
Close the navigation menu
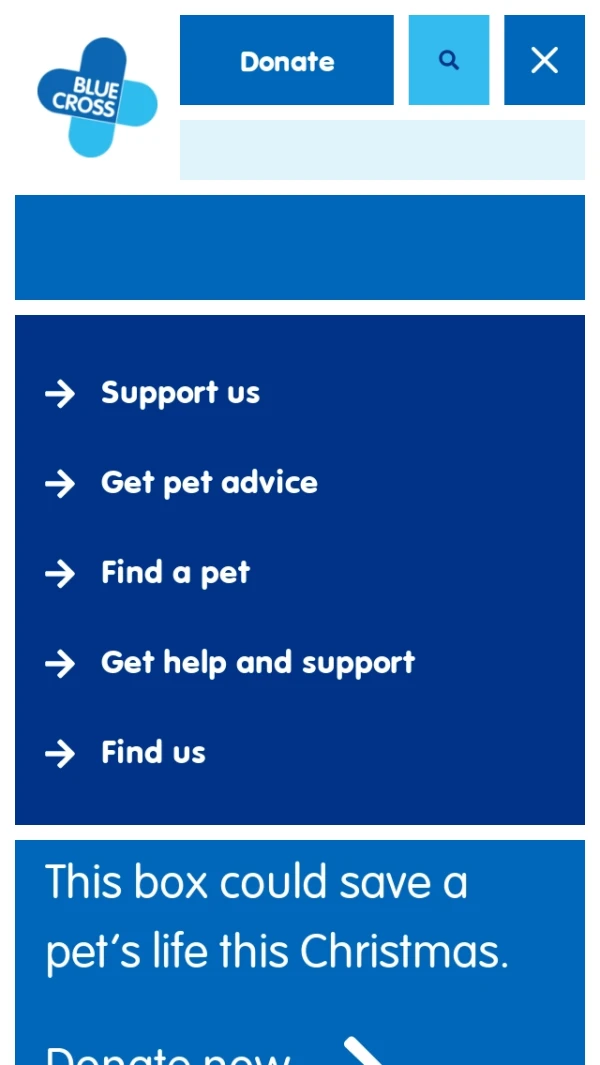pos(544,60)
